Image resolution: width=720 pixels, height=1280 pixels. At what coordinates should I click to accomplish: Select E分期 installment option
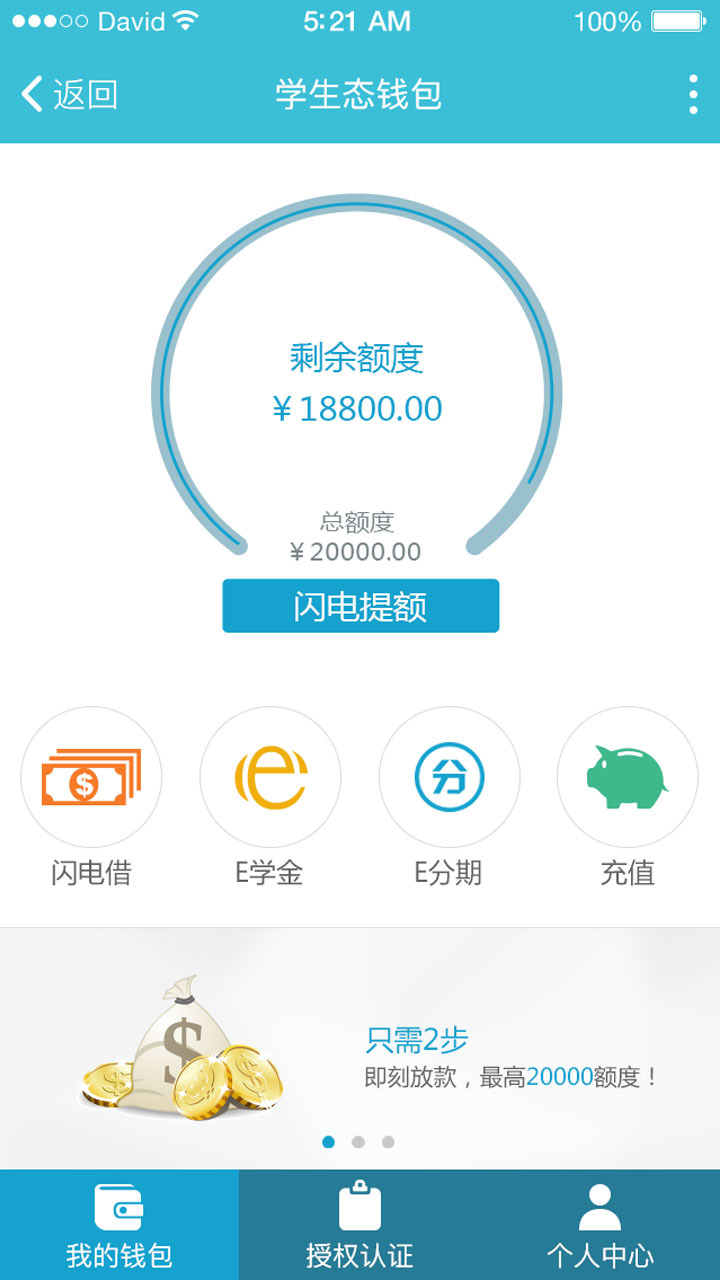[x=449, y=777]
